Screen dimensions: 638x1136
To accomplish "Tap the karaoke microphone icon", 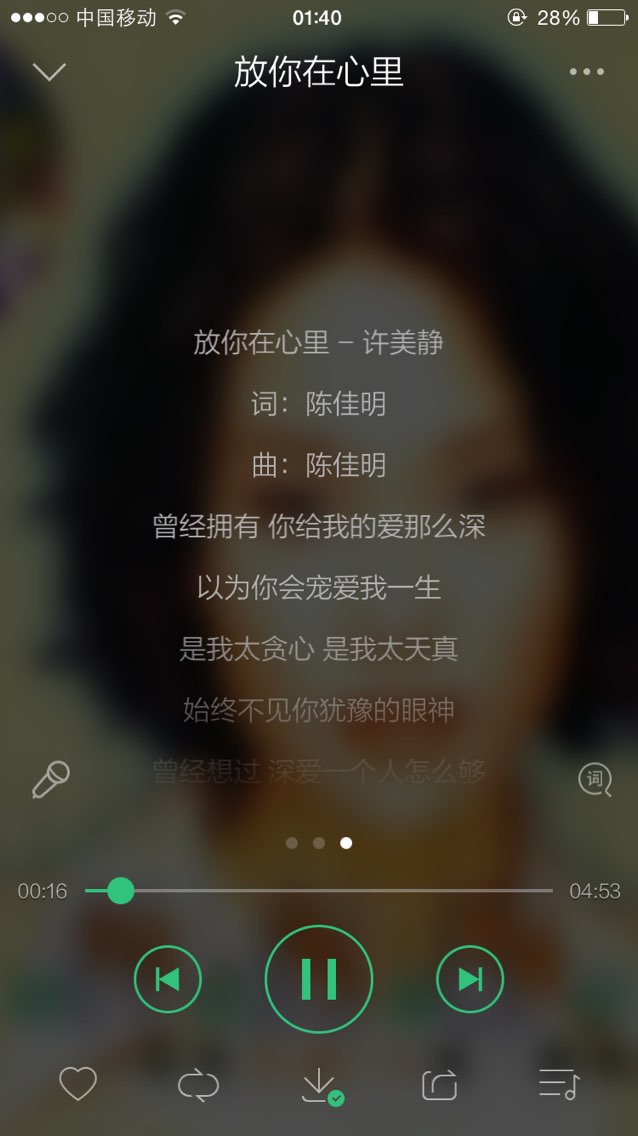I will click(x=50, y=779).
